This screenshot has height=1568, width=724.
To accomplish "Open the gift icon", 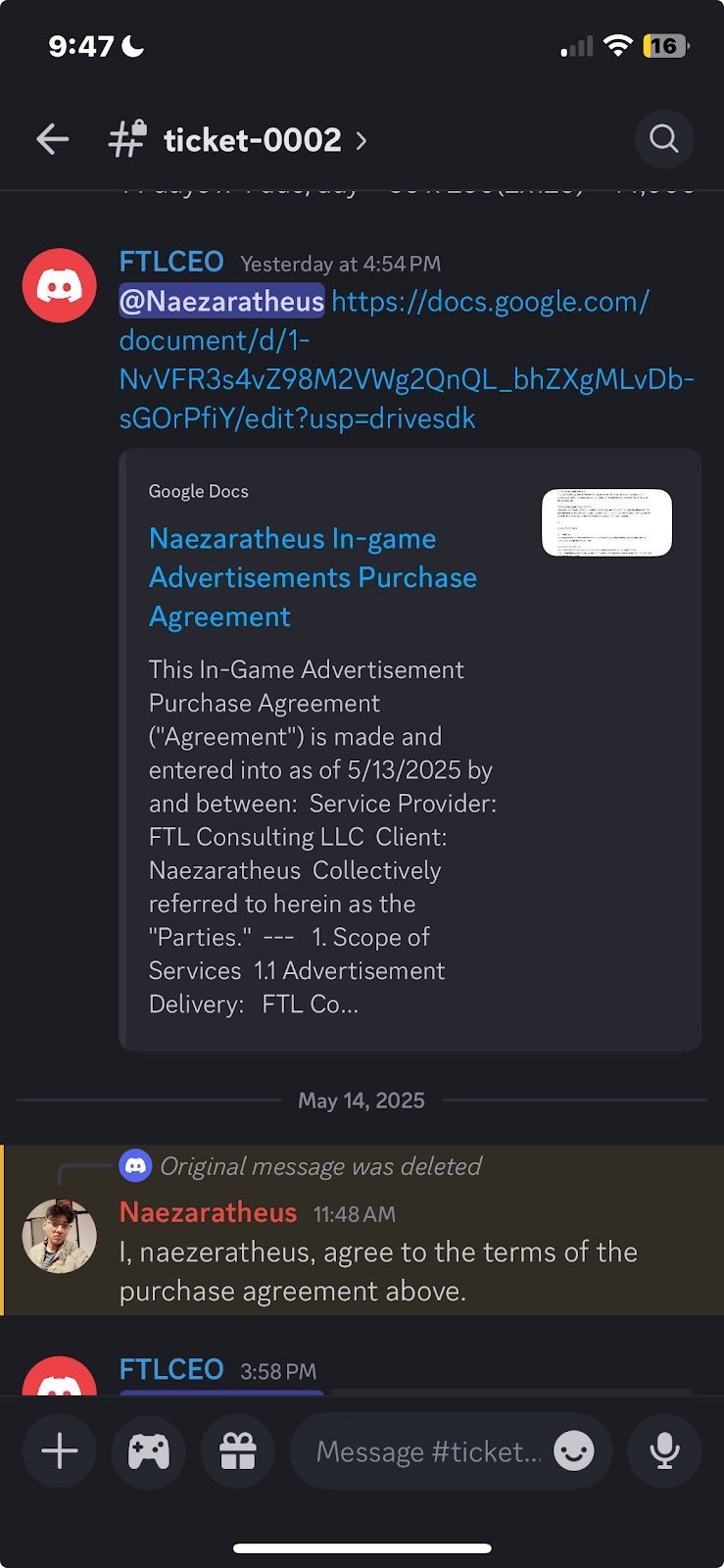I will point(237,1450).
